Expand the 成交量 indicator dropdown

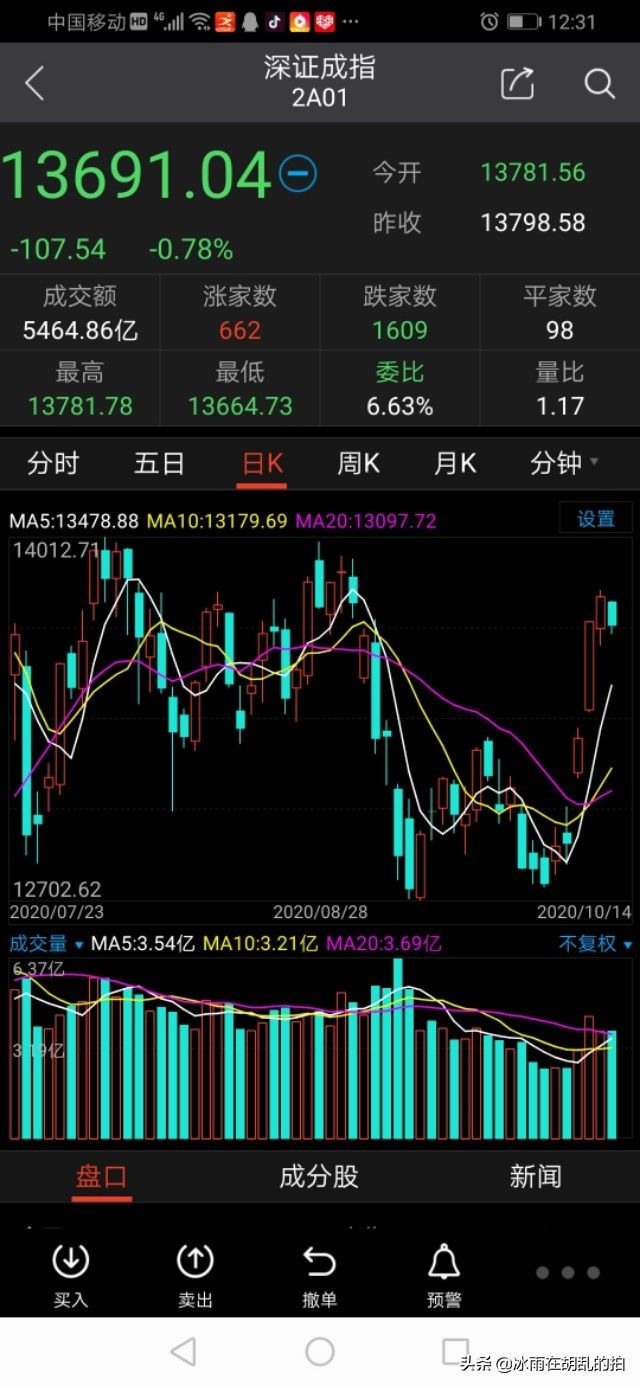coord(46,943)
